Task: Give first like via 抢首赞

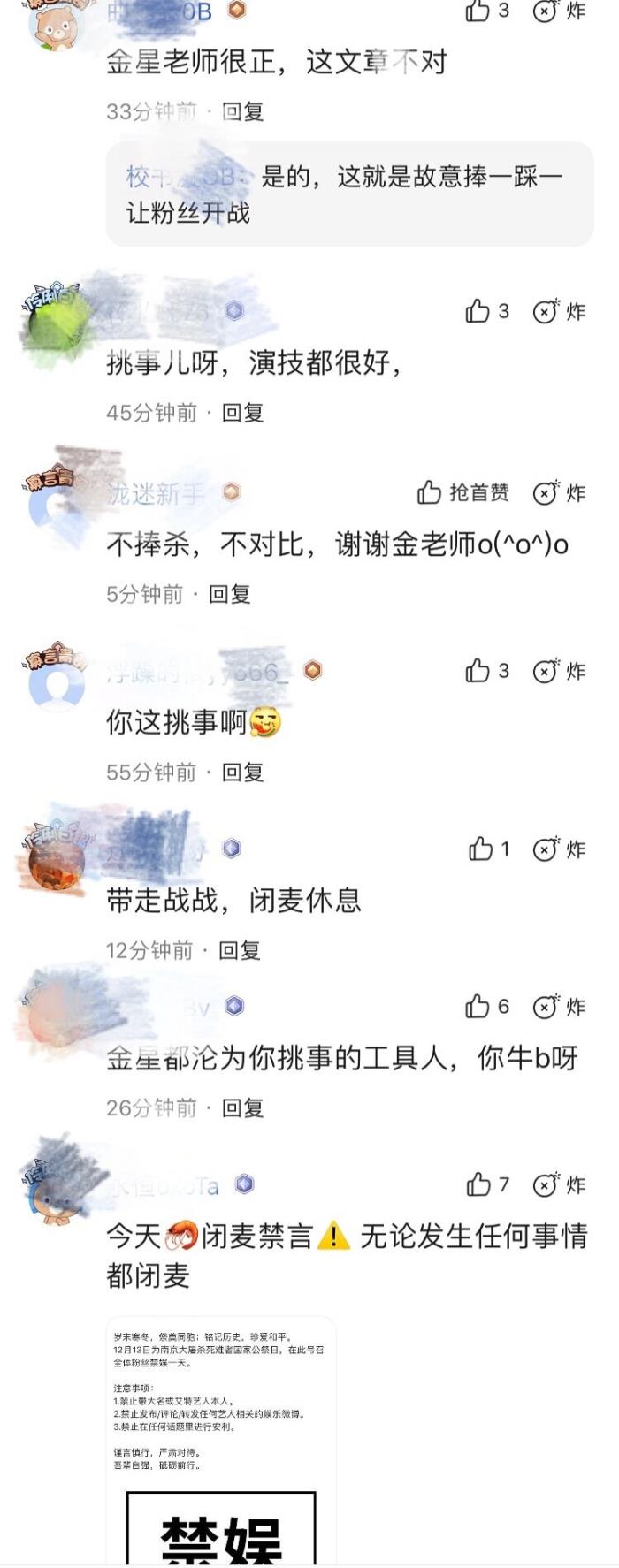Action: tap(462, 492)
